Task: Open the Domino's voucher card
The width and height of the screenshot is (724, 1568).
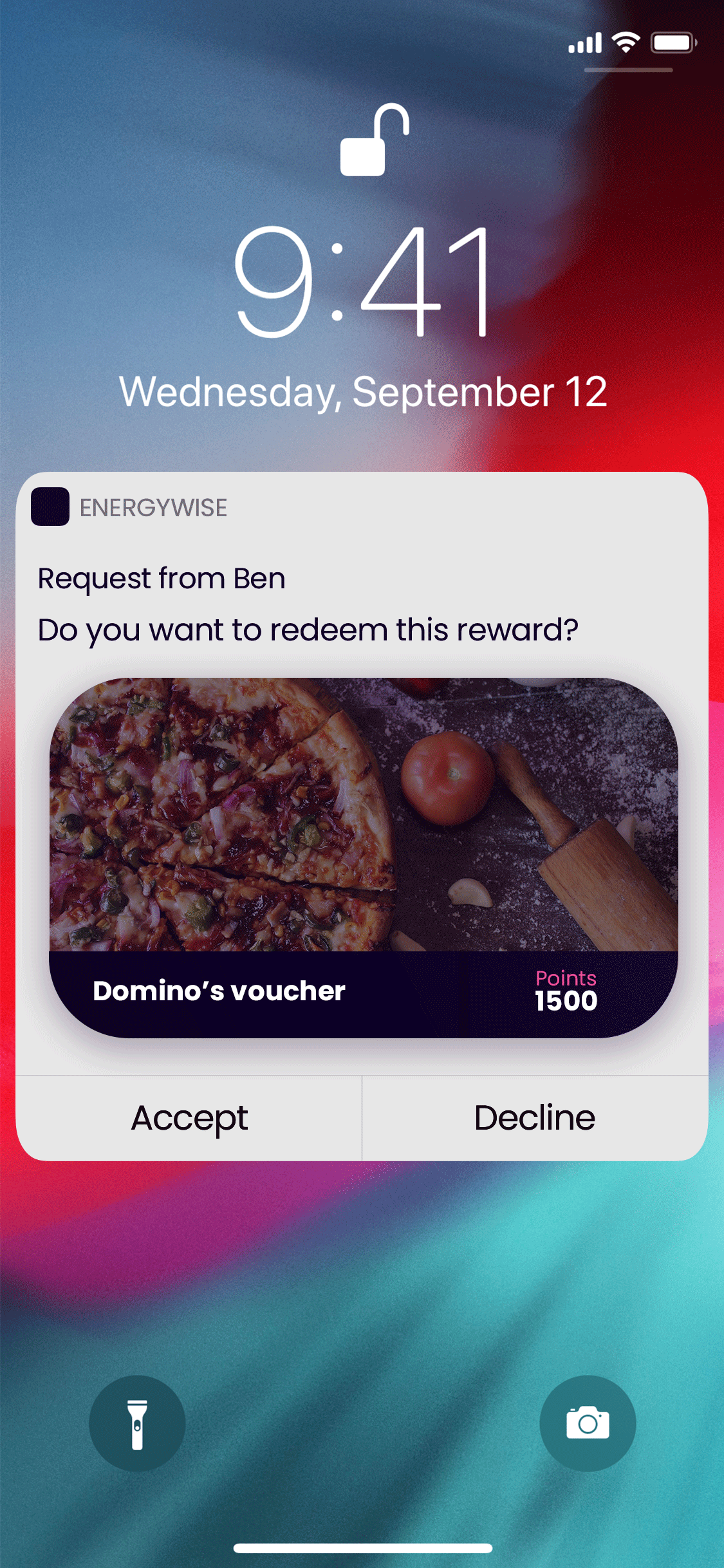Action: coord(364,857)
